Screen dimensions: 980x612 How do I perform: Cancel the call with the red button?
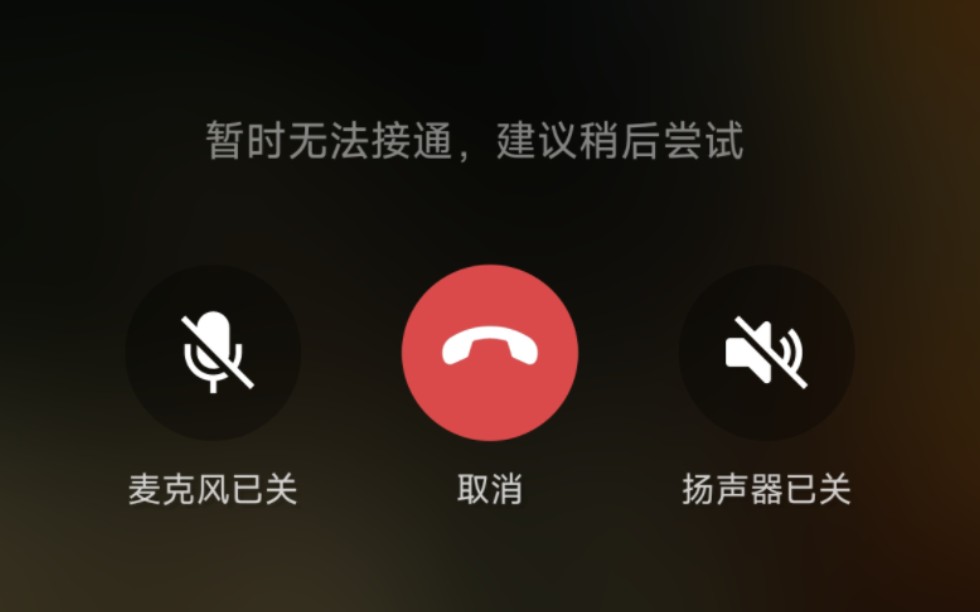[489, 352]
